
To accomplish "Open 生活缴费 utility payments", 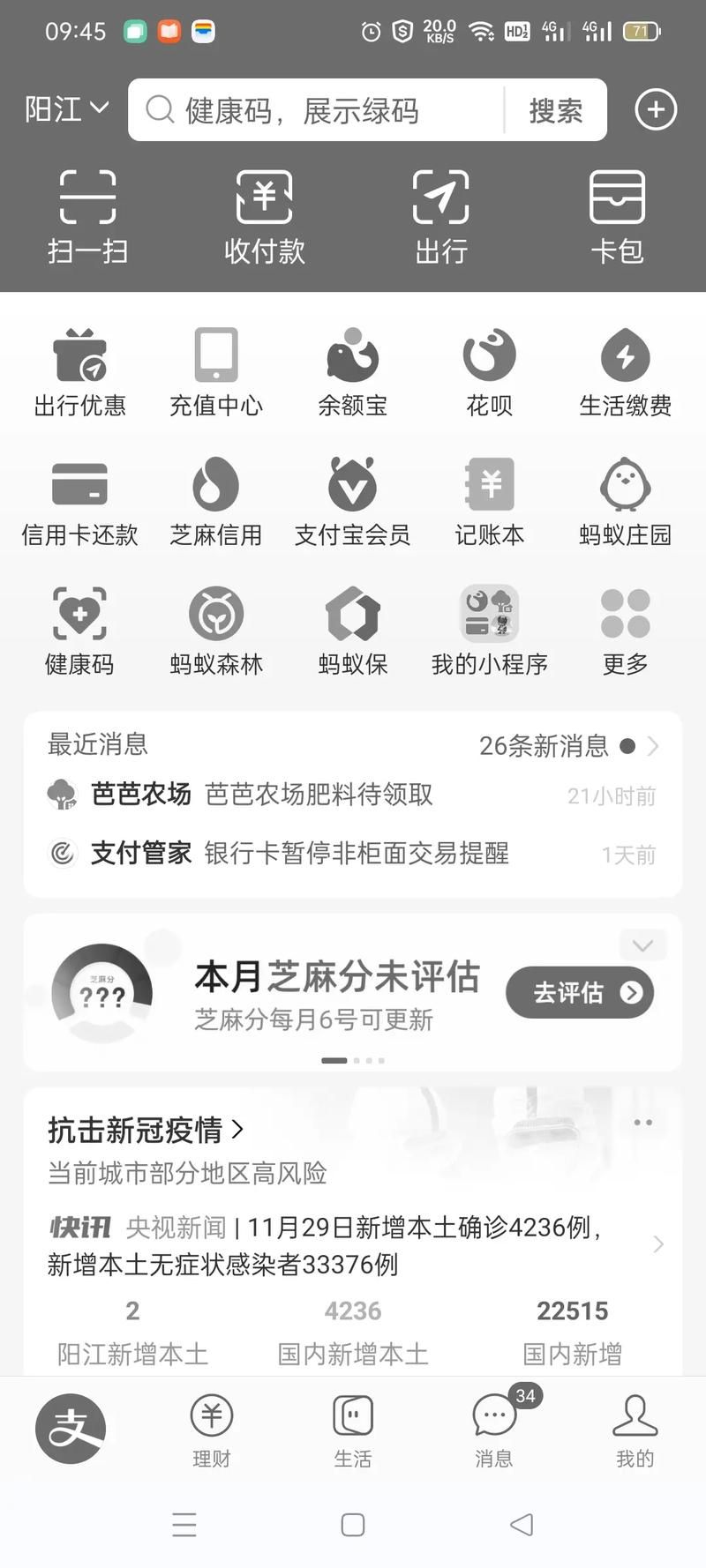I will (x=625, y=370).
